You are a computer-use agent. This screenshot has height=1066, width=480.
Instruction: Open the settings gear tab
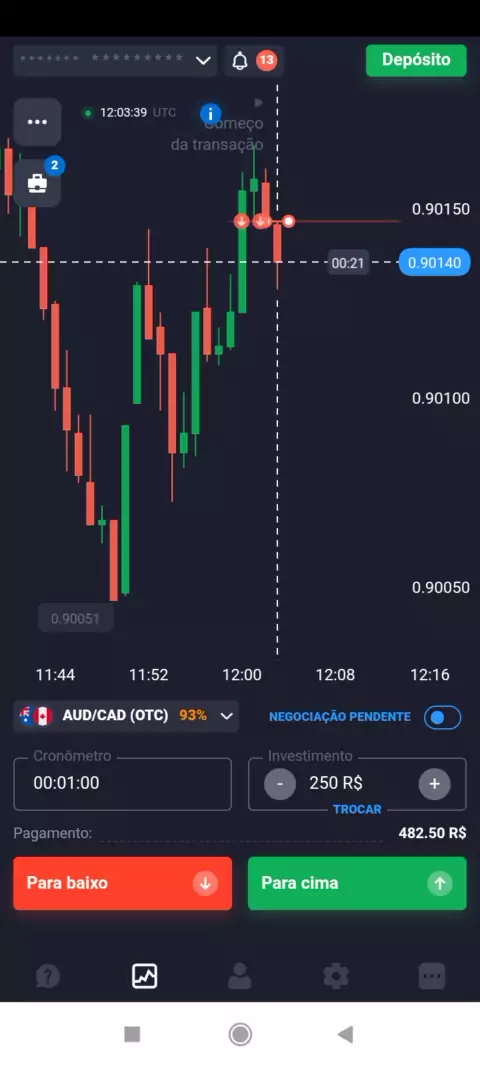(x=336, y=976)
